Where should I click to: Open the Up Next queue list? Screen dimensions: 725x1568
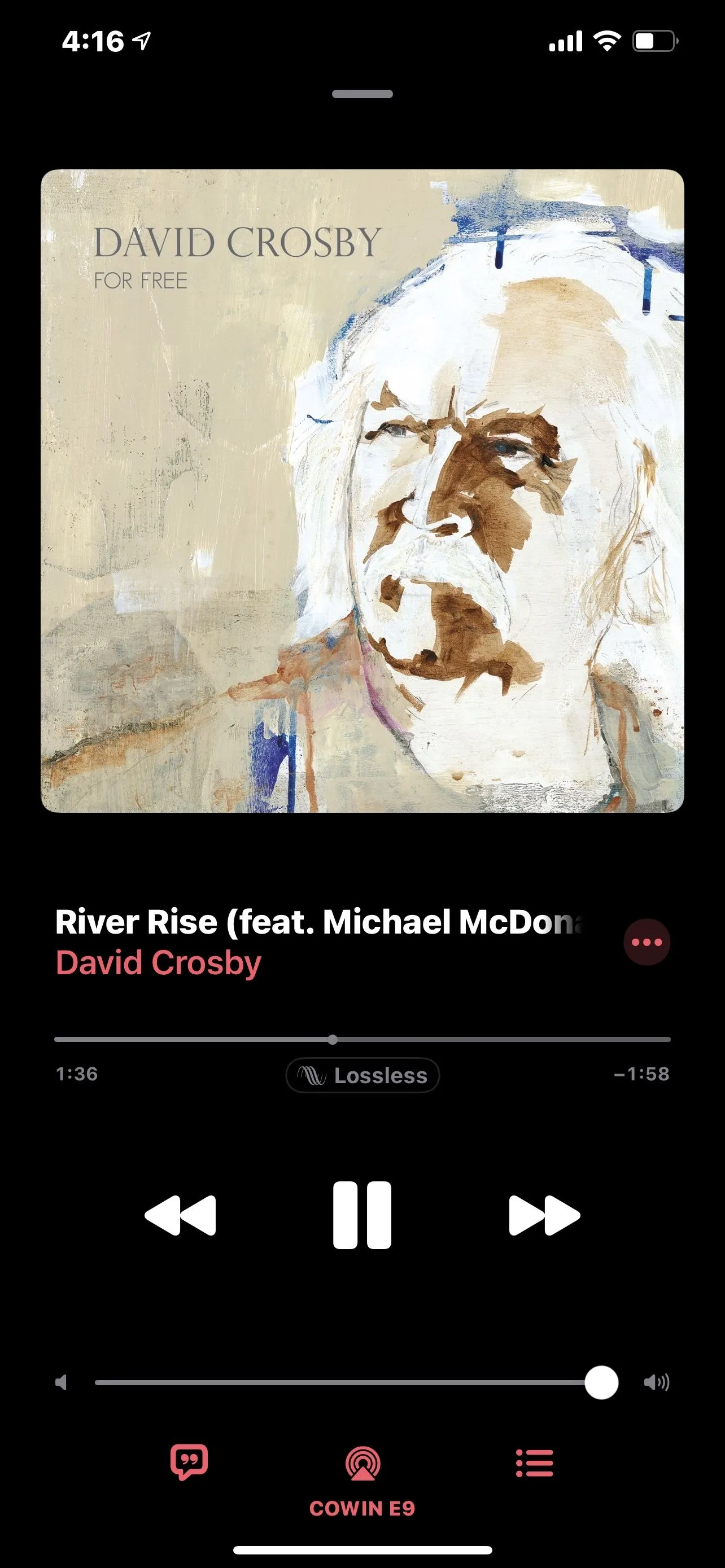pos(535,1462)
